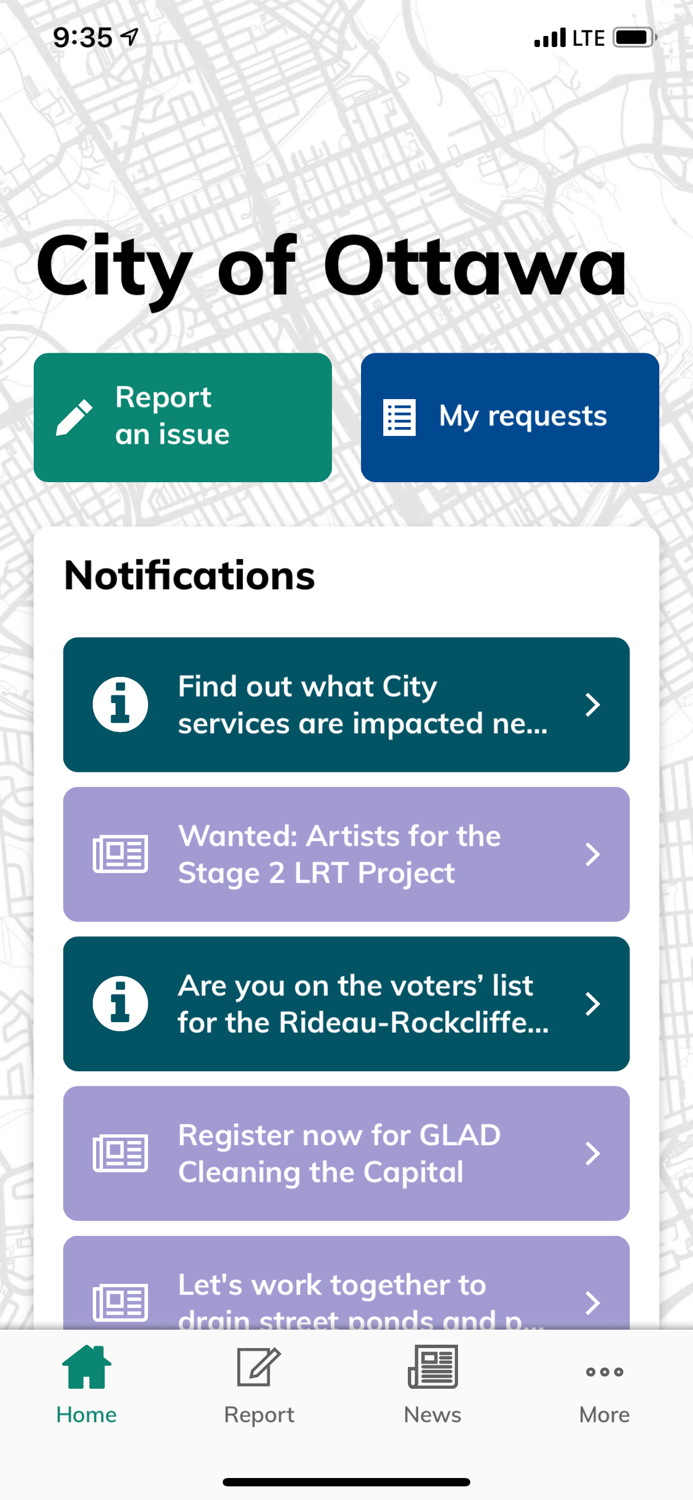Switch to the Report tab
This screenshot has width=693, height=1500.
click(259, 1386)
